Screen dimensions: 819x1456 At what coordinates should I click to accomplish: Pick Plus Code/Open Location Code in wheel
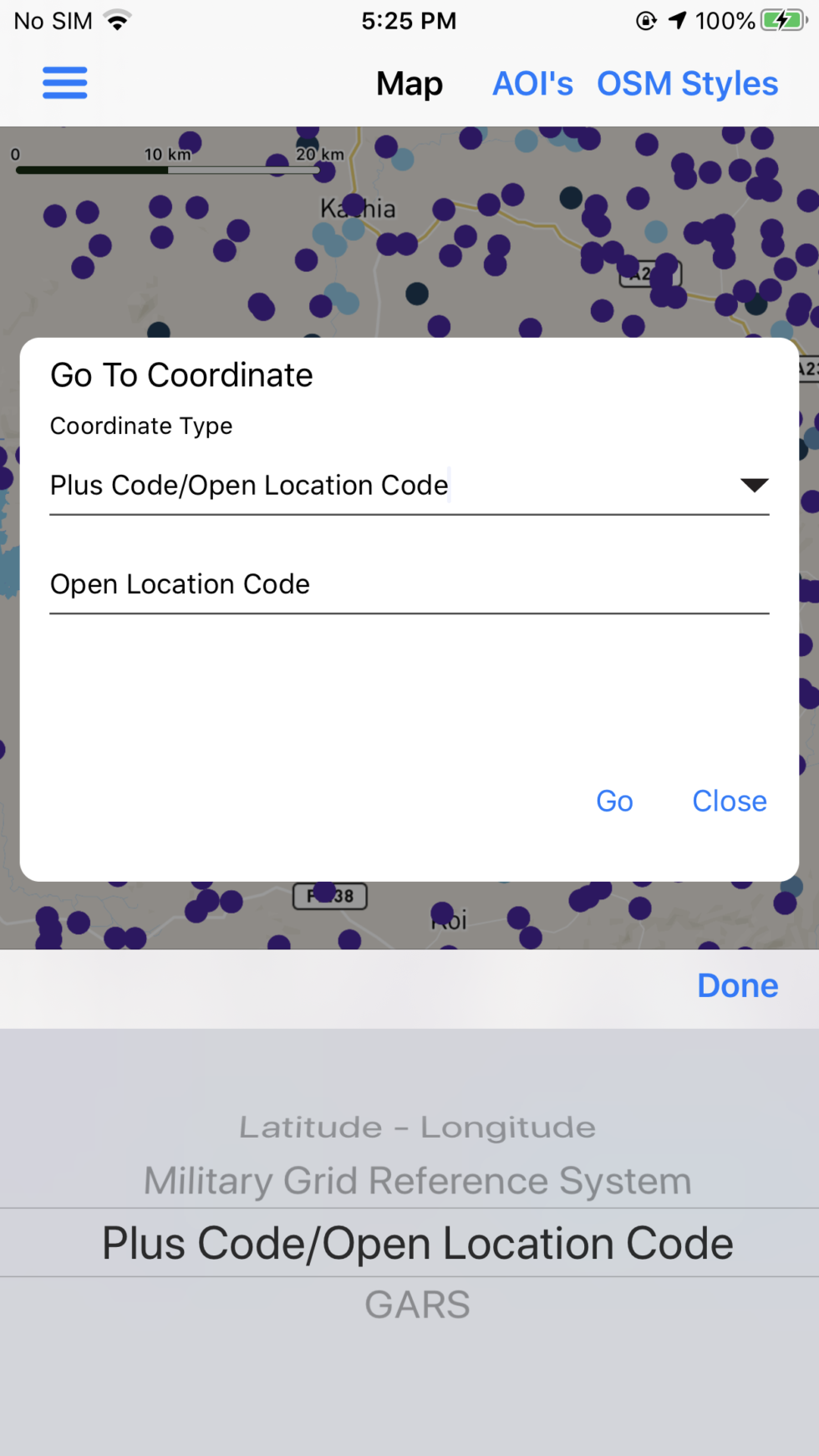(x=417, y=1243)
